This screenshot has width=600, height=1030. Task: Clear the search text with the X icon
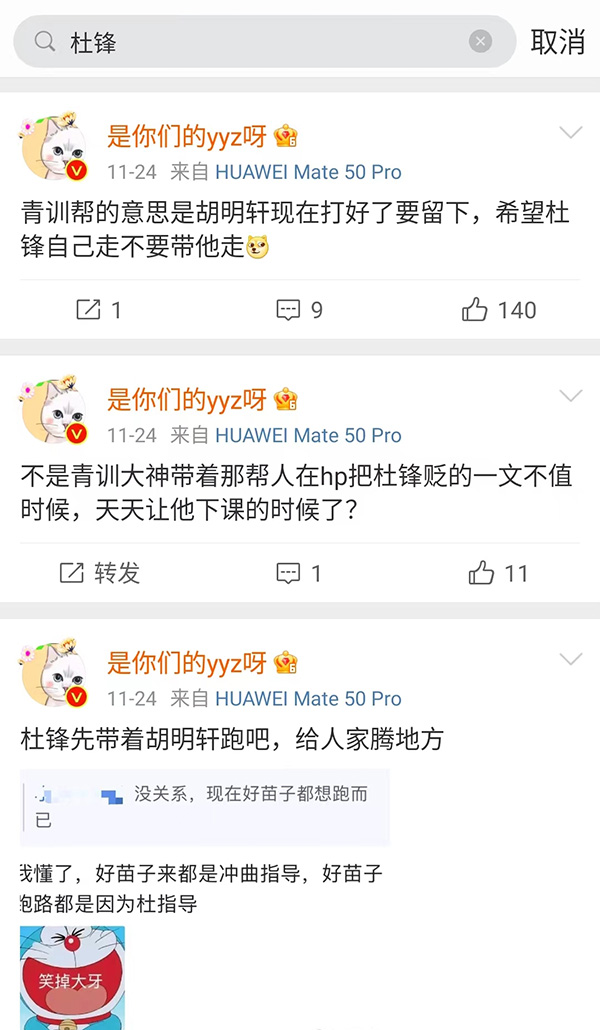[x=481, y=42]
